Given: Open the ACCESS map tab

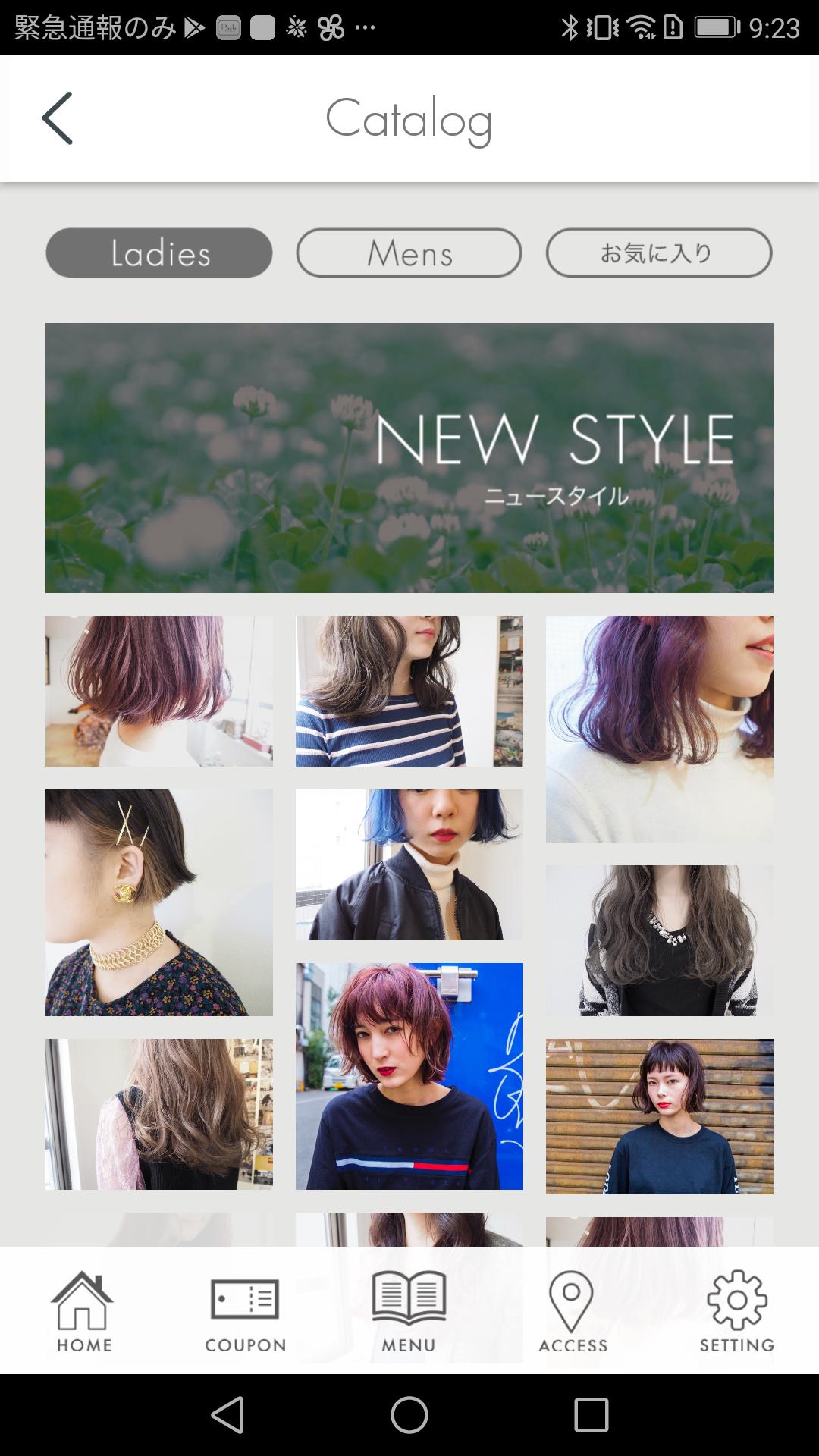Looking at the screenshot, I should point(573,1312).
